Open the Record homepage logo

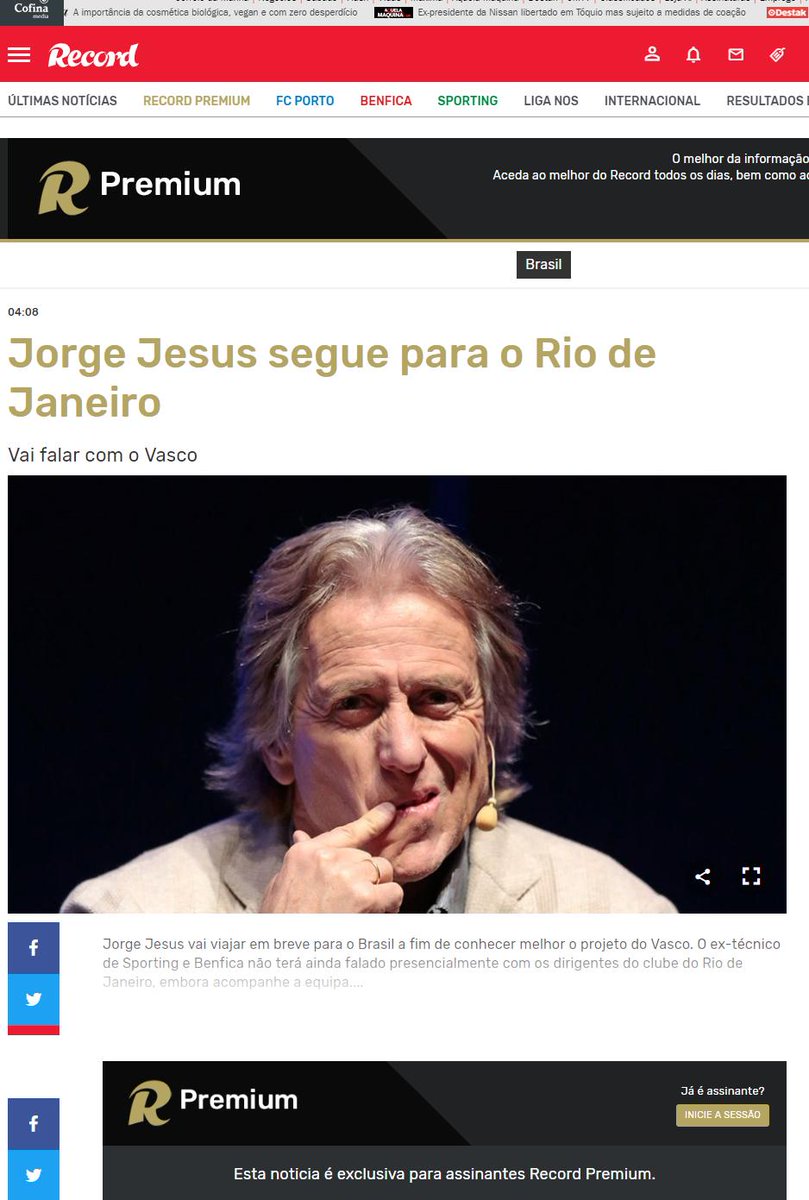point(93,56)
